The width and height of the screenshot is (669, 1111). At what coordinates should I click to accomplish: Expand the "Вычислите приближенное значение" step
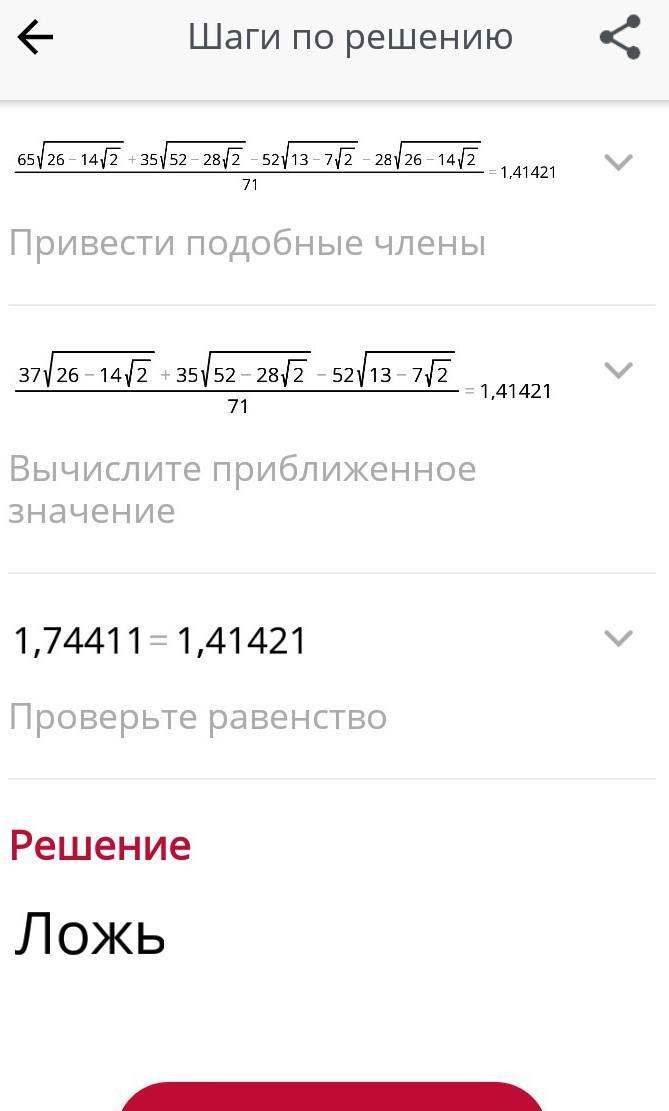[x=619, y=371]
